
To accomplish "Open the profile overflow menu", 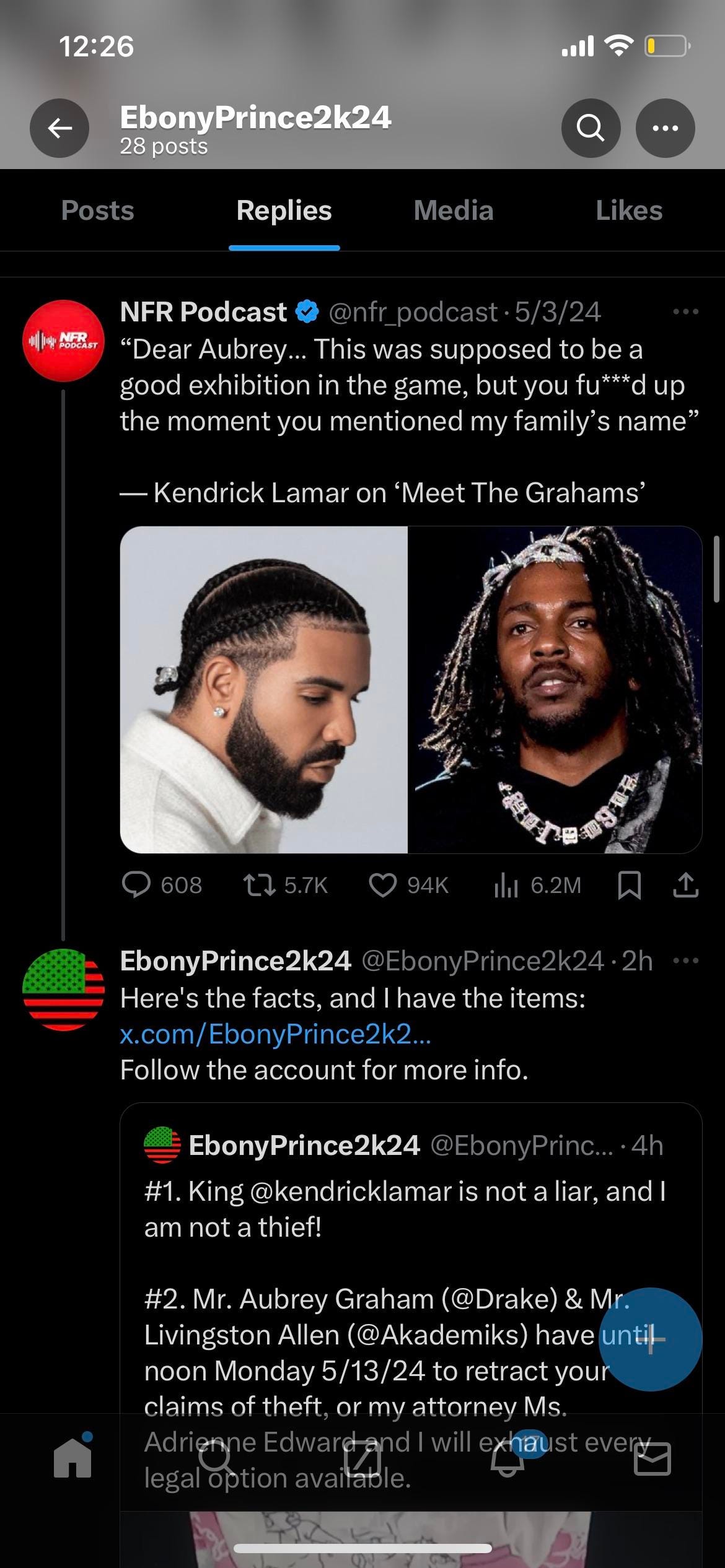I will (x=665, y=128).
